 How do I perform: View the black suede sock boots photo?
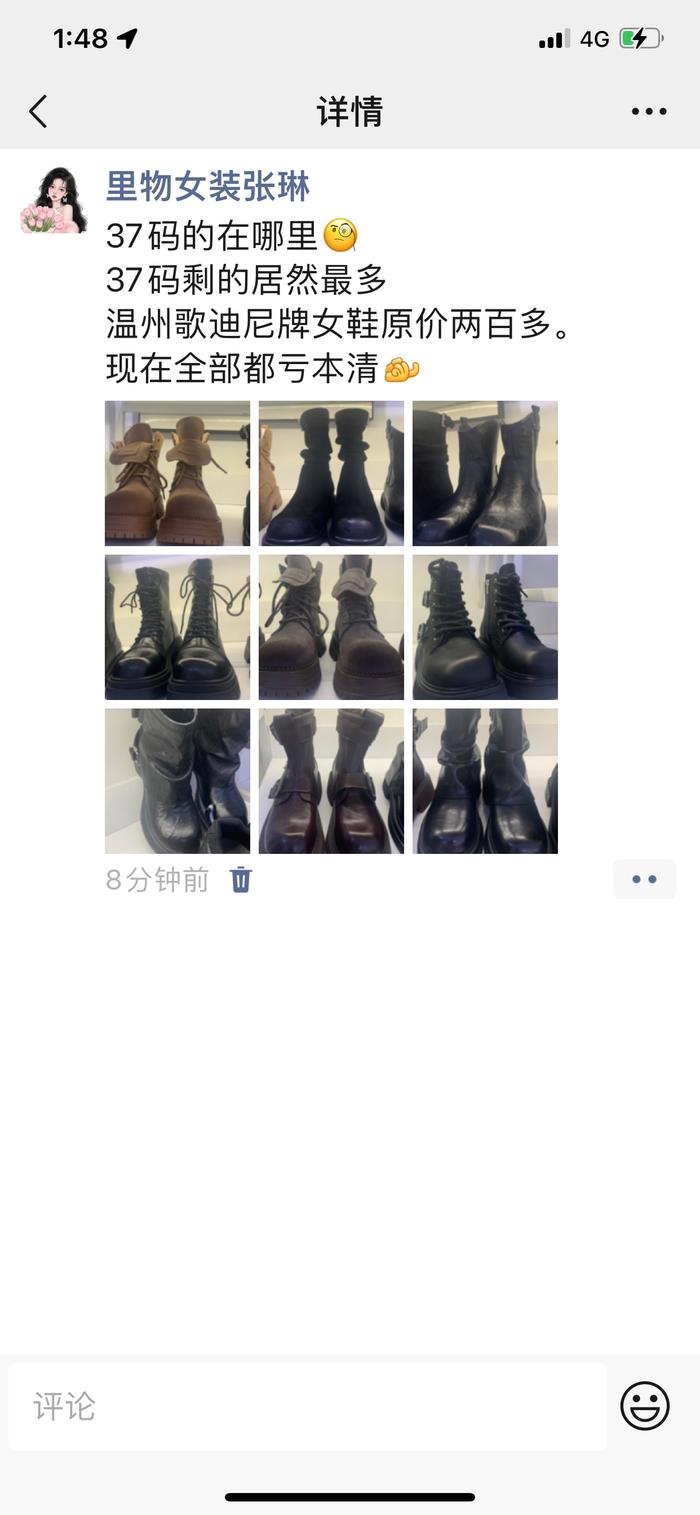331,473
